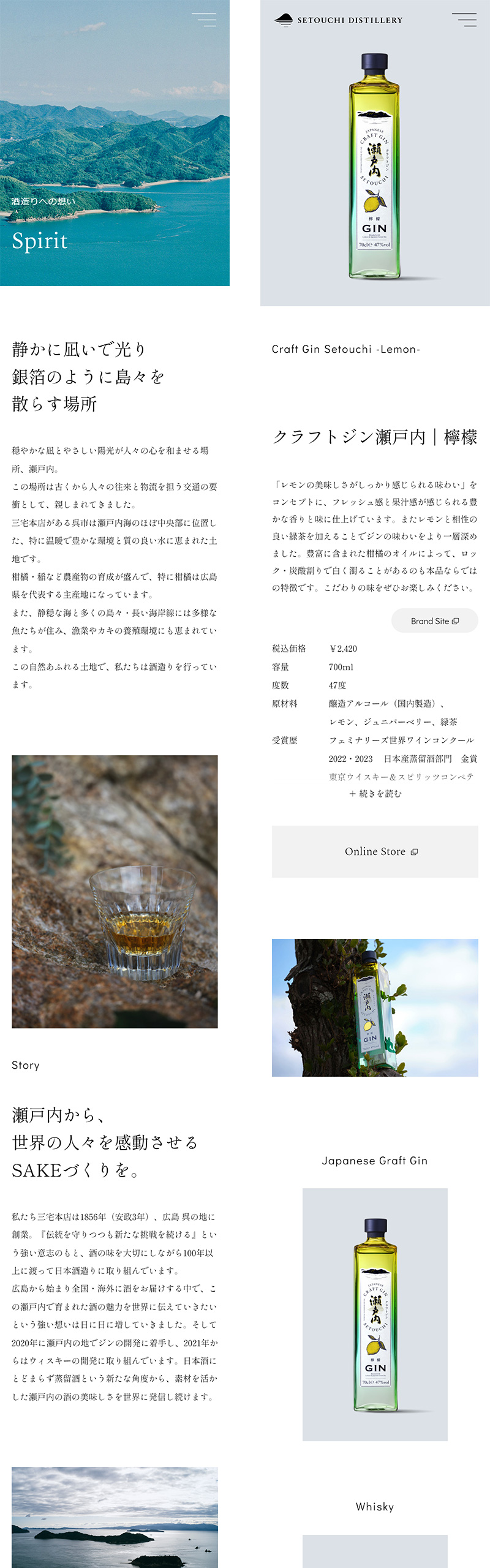Image resolution: width=490 pixels, height=1568 pixels.
Task: Tap the Setouchi Distillery logo link
Action: pos(339,20)
